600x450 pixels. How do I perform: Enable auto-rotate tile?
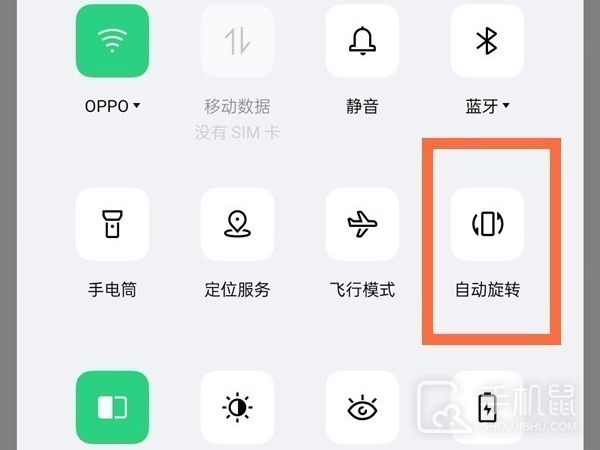487,224
